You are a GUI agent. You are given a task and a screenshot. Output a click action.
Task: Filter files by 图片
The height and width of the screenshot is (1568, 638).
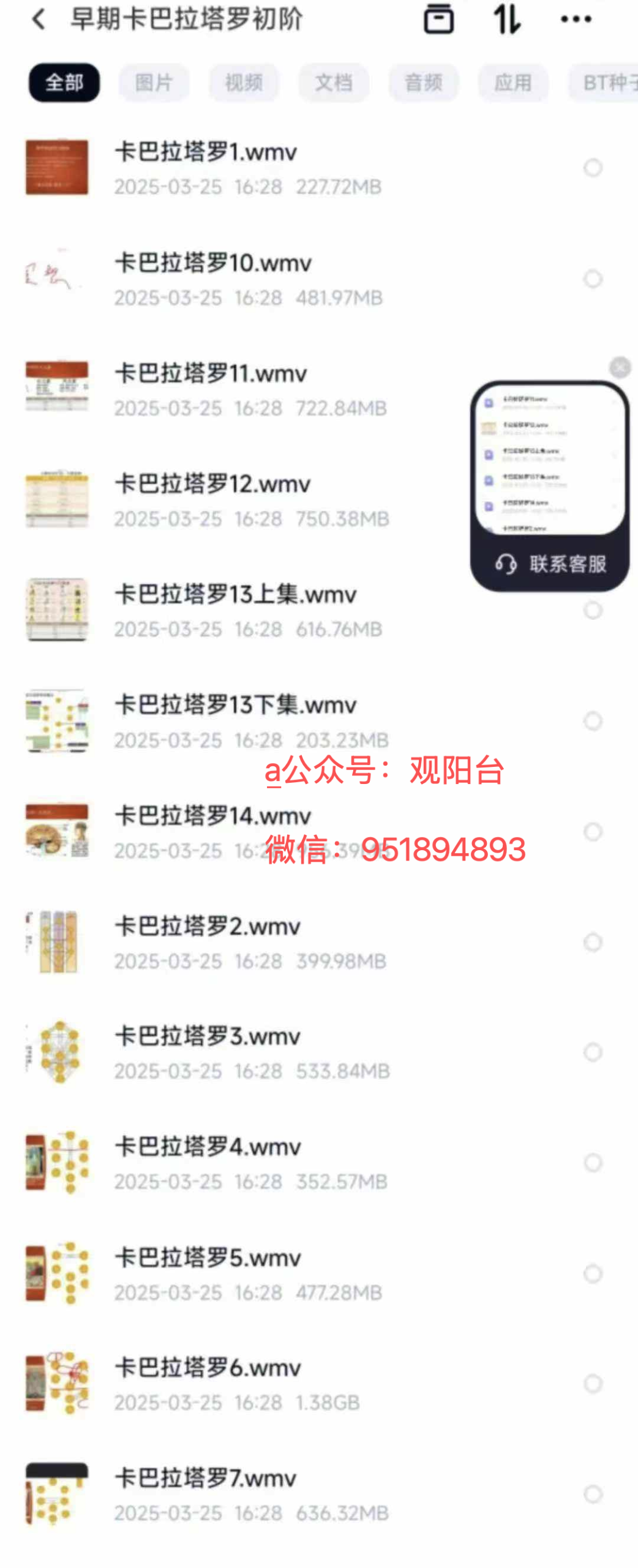tap(154, 82)
